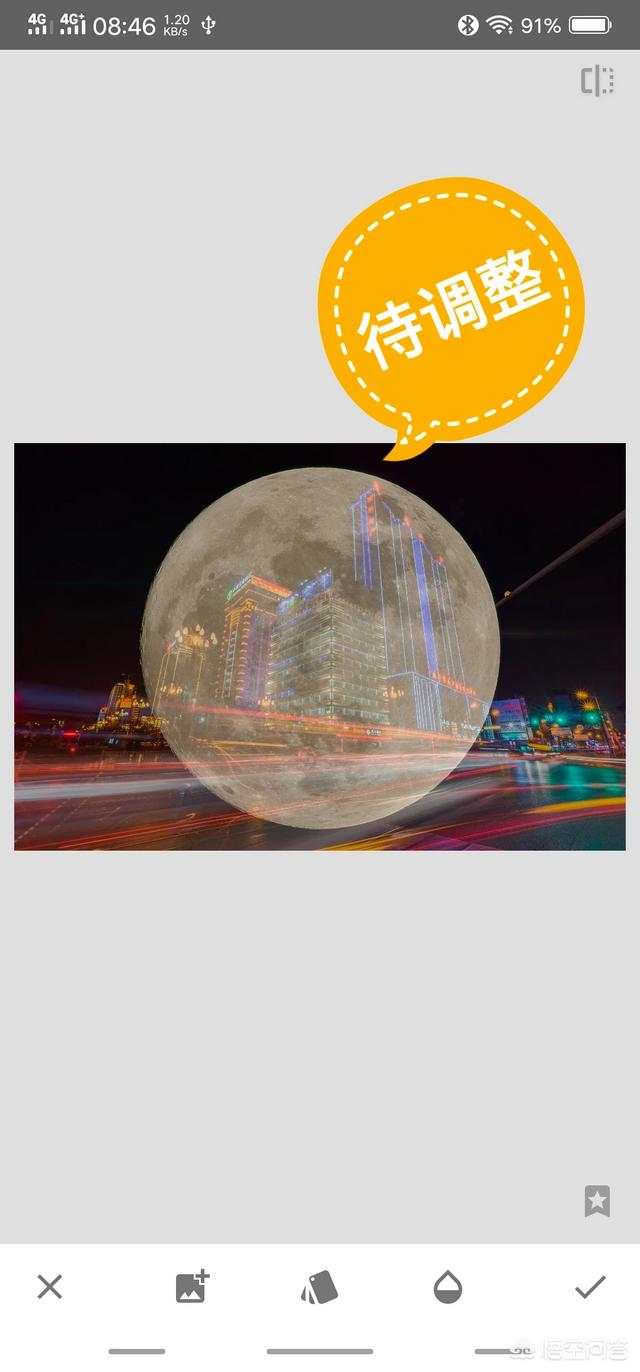640x1372 pixels.
Task: Tap the compare before/after icon
Action: pyautogui.click(x=598, y=81)
